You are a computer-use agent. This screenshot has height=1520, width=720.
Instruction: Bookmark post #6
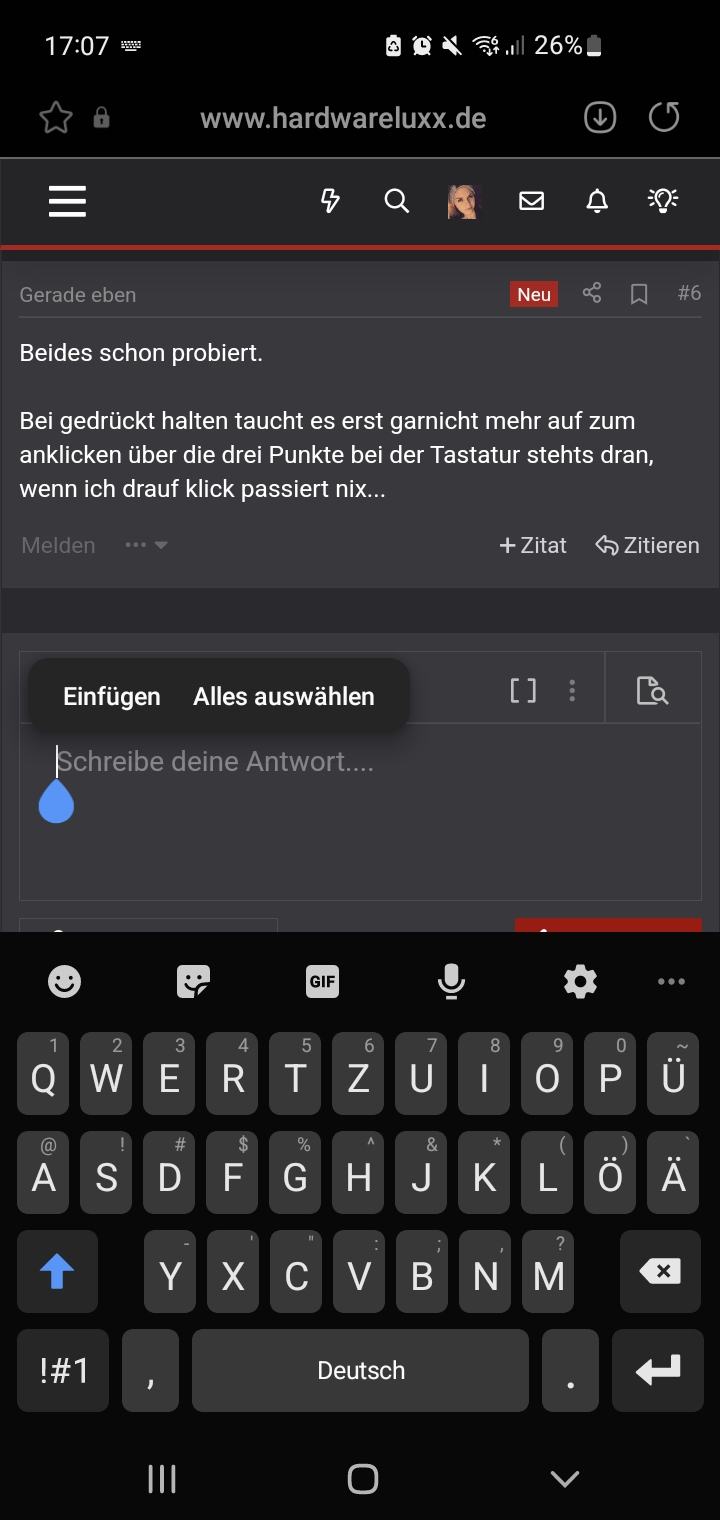[x=639, y=294]
